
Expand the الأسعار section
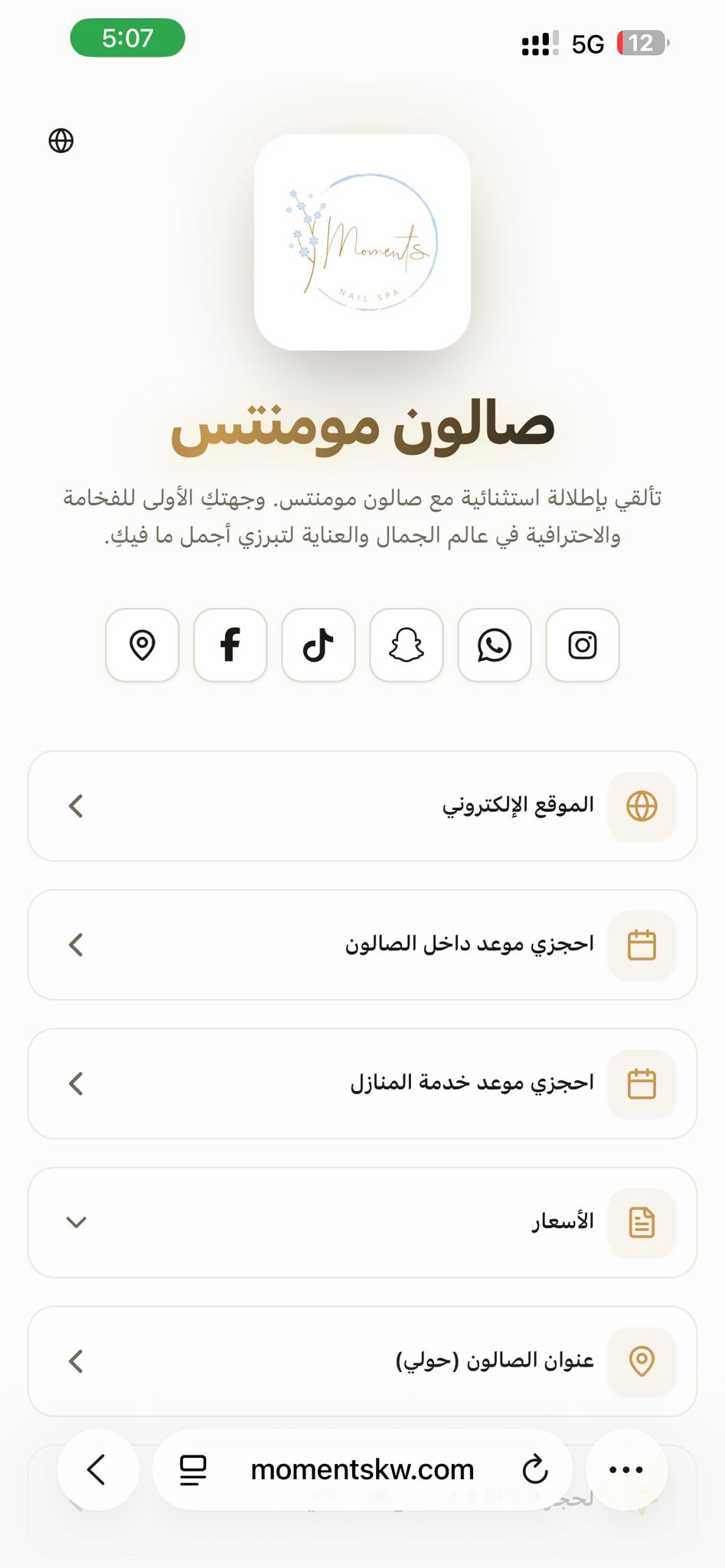362,1223
